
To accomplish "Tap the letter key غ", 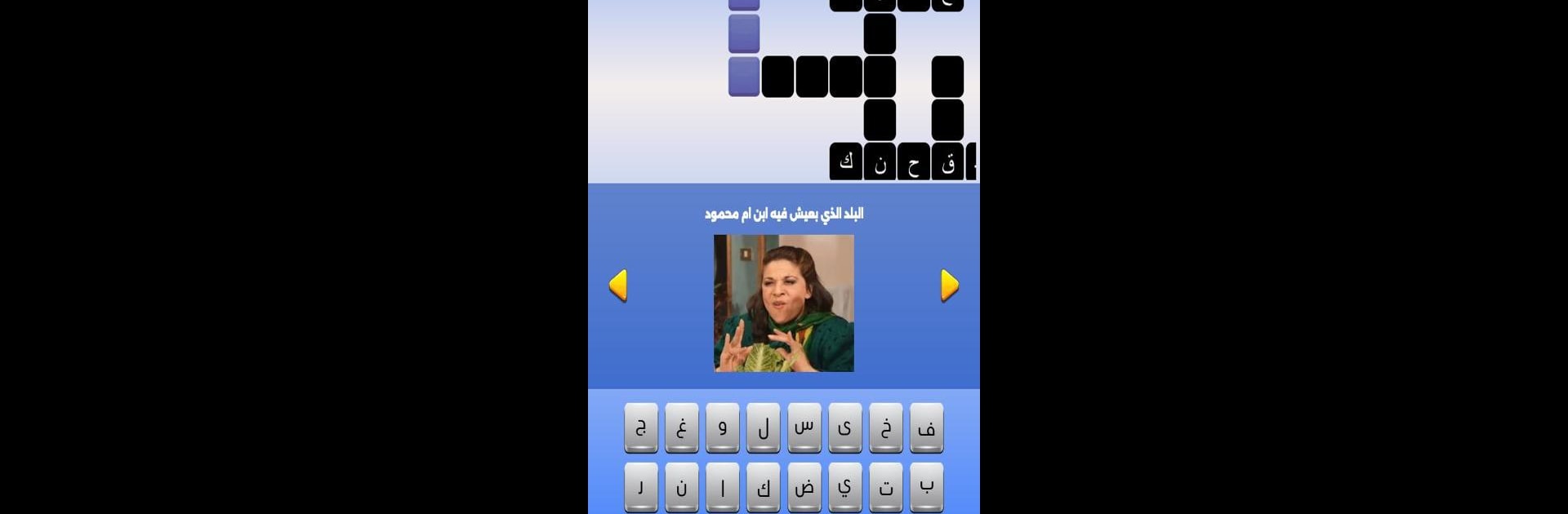I will (x=682, y=428).
